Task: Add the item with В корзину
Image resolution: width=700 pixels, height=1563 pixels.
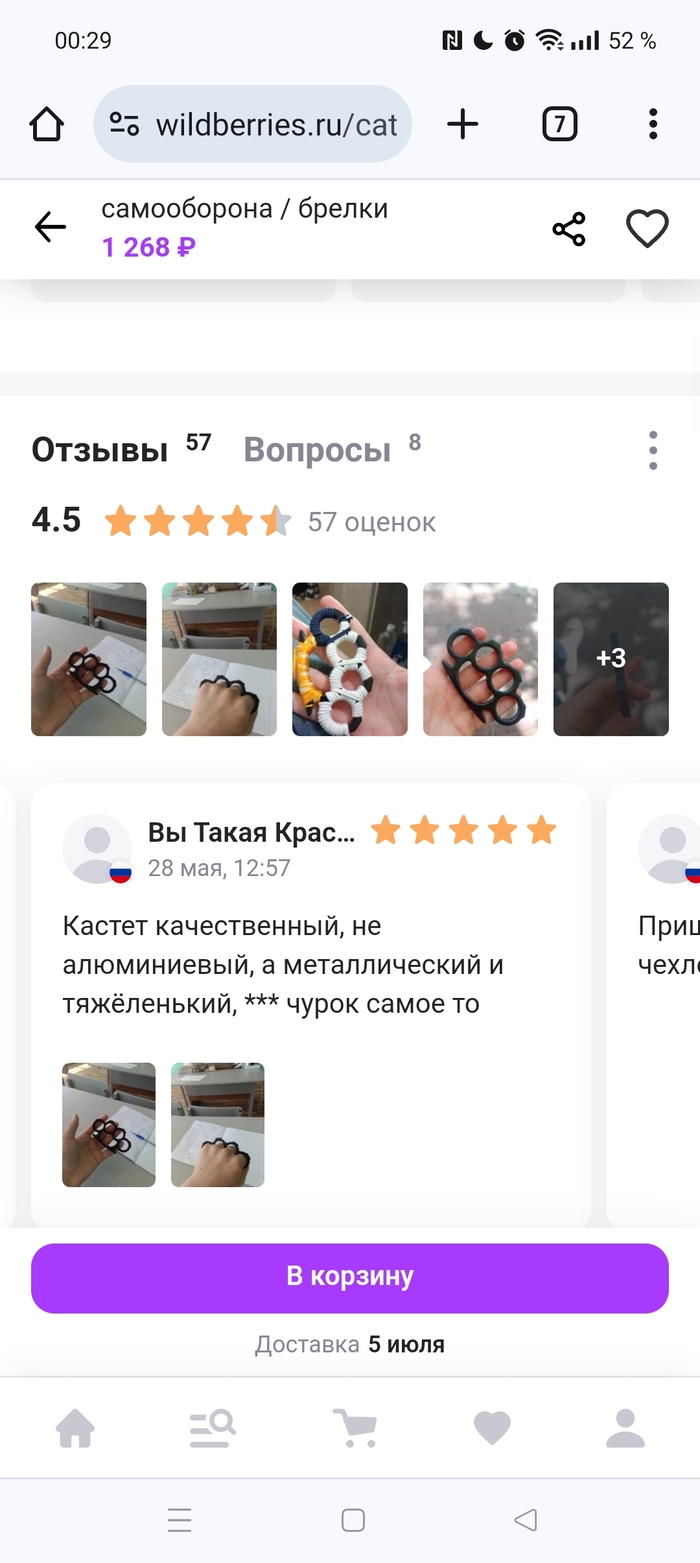Action: (x=349, y=1277)
